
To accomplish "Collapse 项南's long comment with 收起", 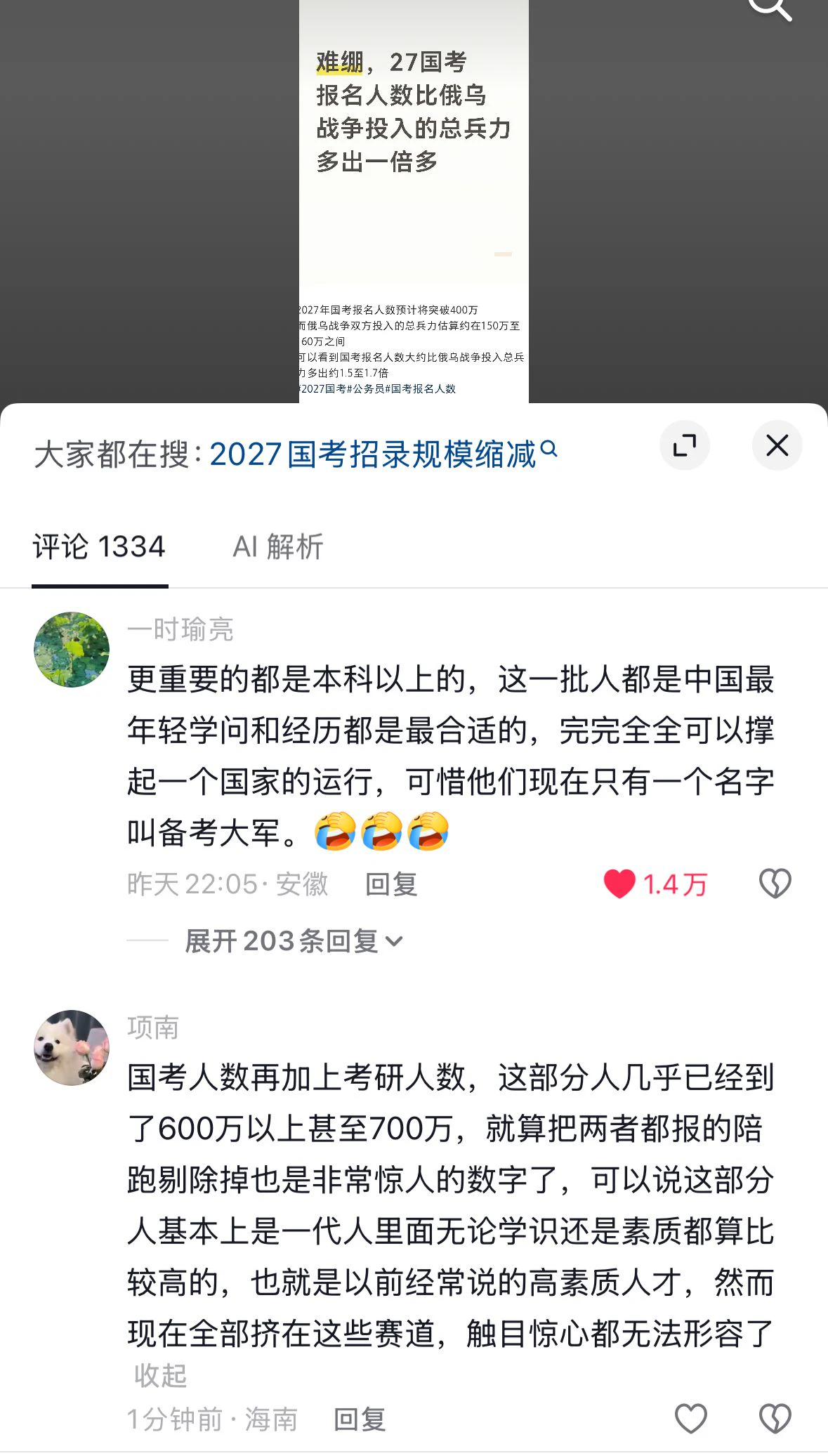I will [x=160, y=1375].
